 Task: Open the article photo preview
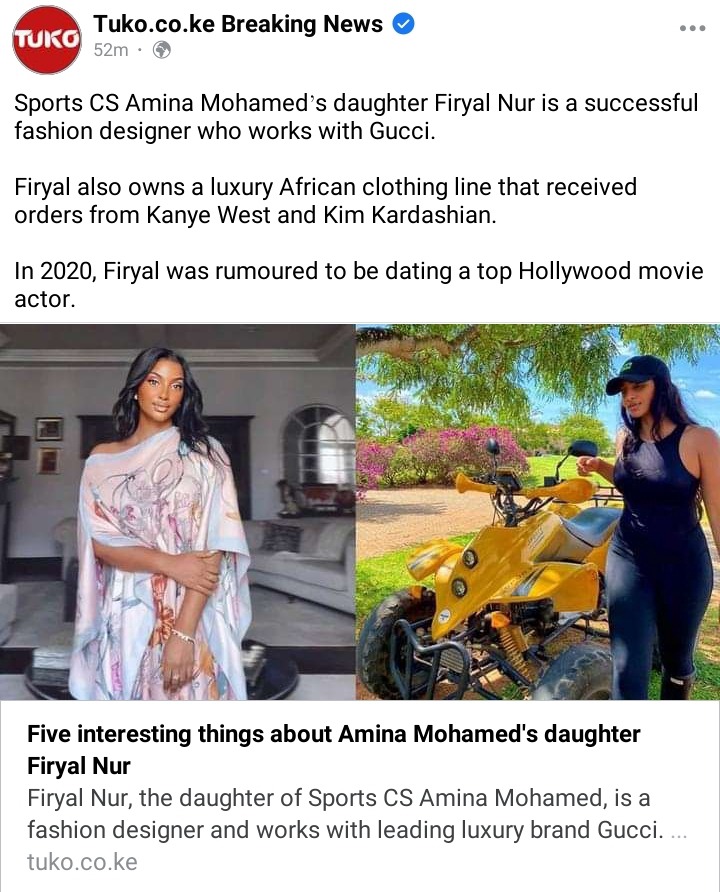click(360, 512)
